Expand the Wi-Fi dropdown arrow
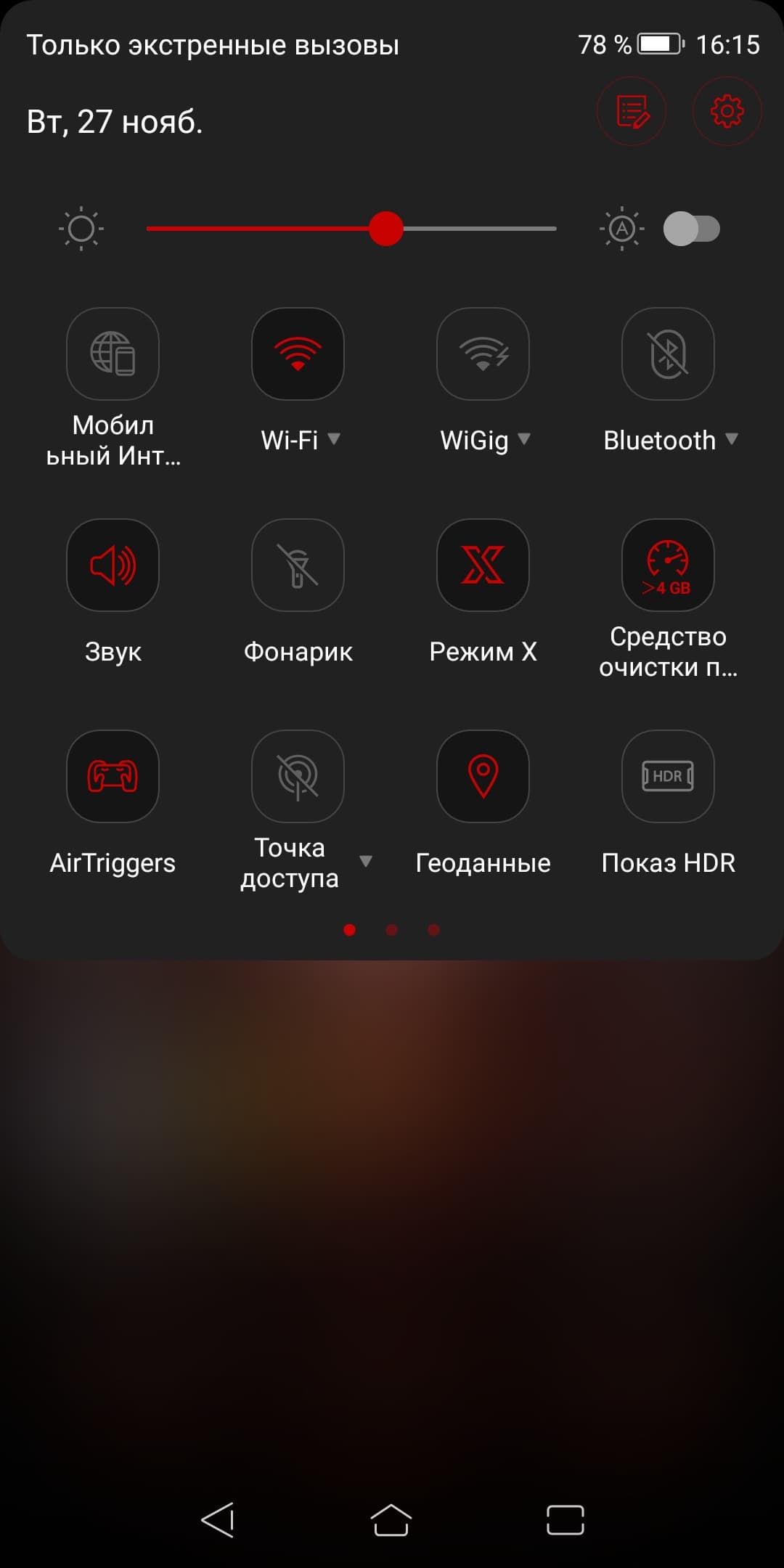The height and width of the screenshot is (1568, 784). tap(334, 438)
